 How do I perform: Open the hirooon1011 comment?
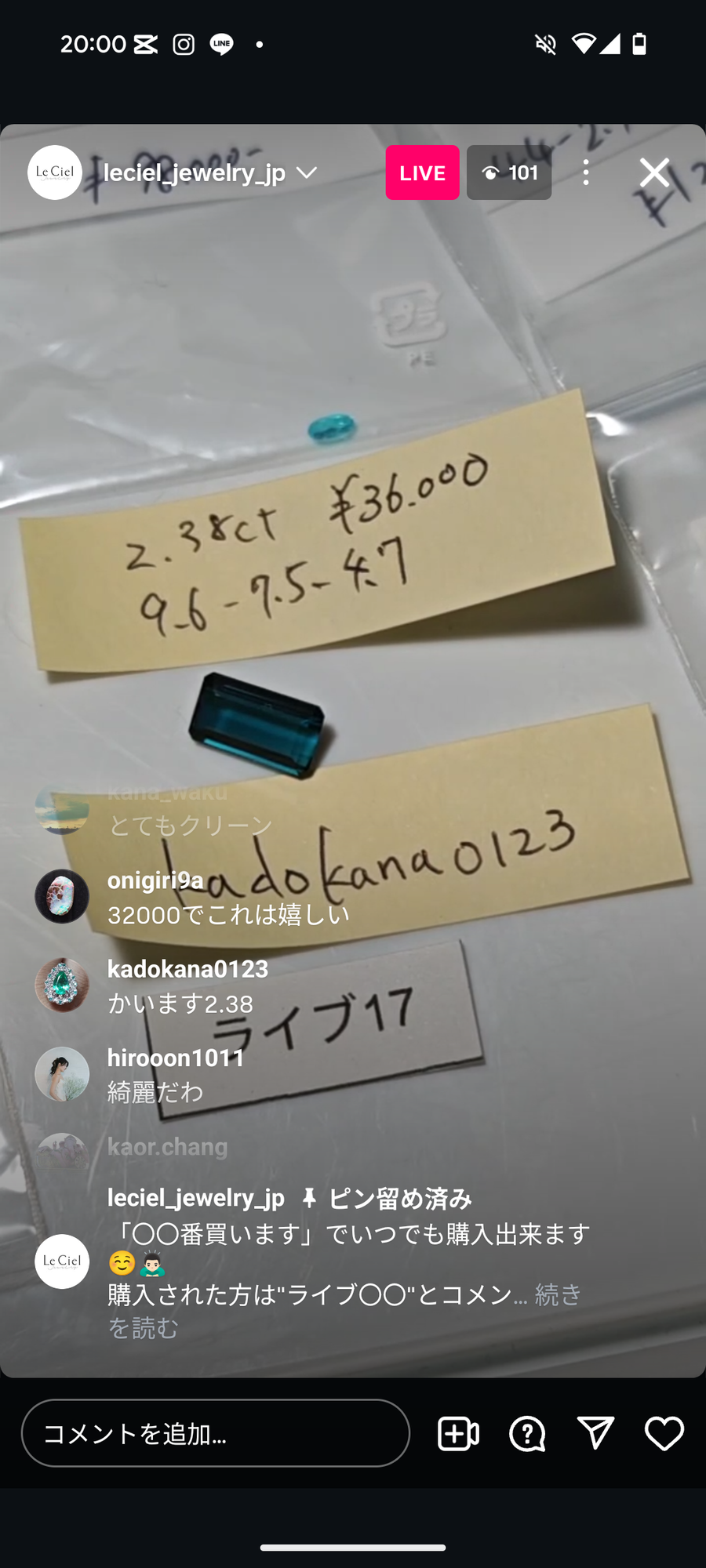(x=175, y=1076)
